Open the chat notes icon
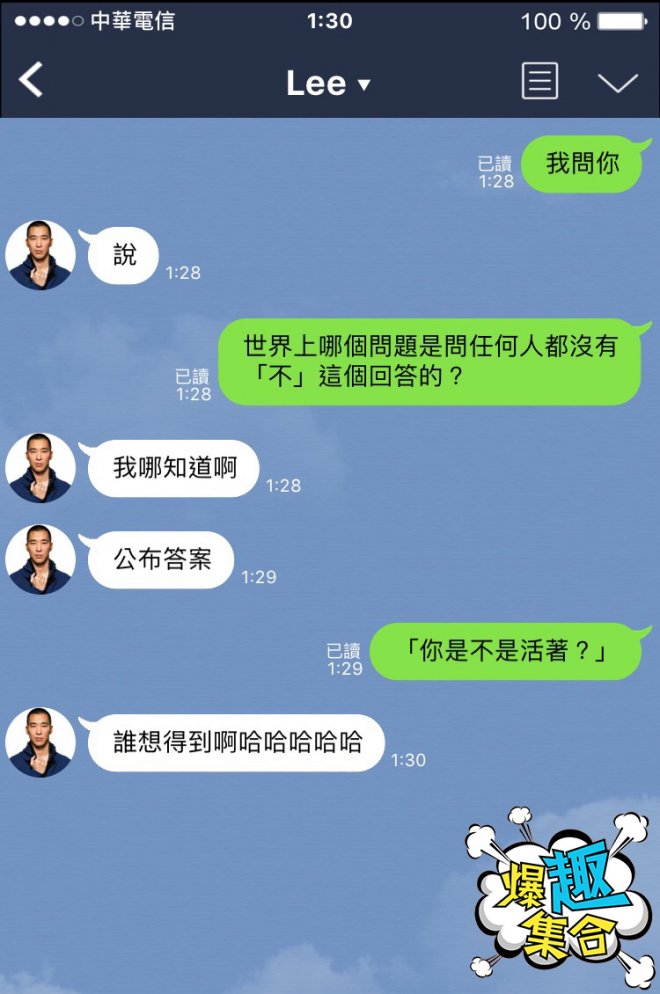The image size is (660, 994). tap(540, 82)
